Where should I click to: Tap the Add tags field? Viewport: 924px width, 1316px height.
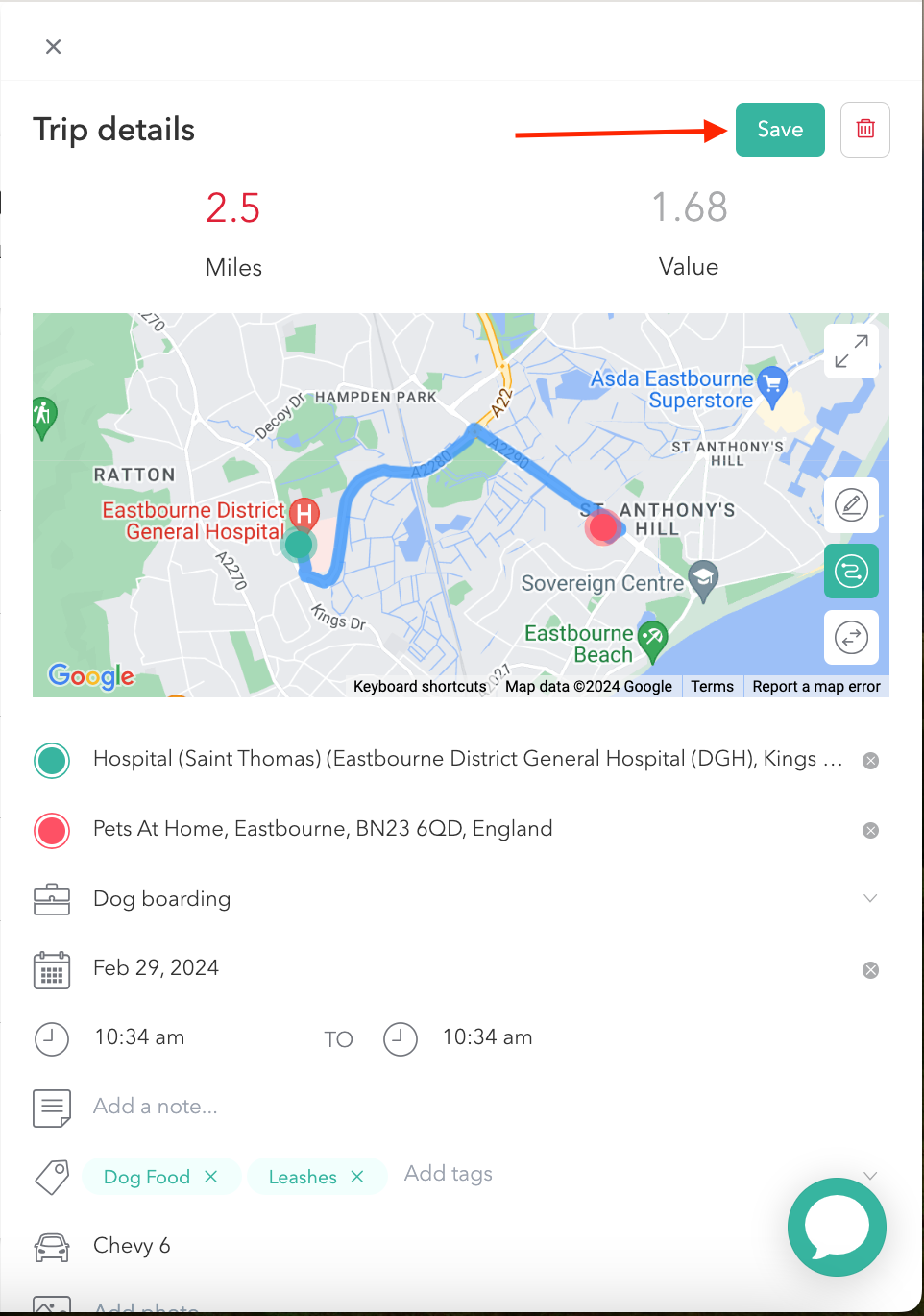point(449,1174)
